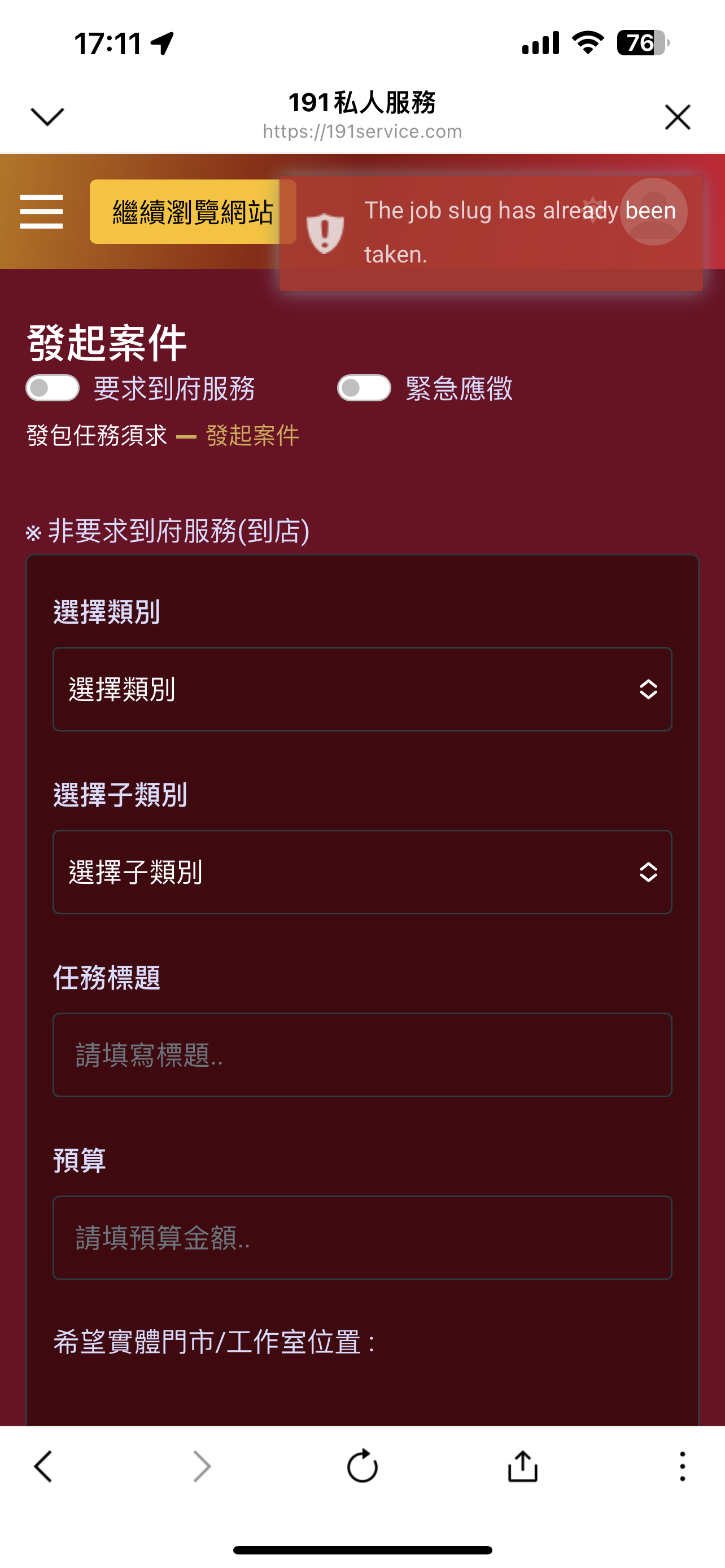Open the 選擇類別 dropdown
The height and width of the screenshot is (1568, 725).
point(362,689)
